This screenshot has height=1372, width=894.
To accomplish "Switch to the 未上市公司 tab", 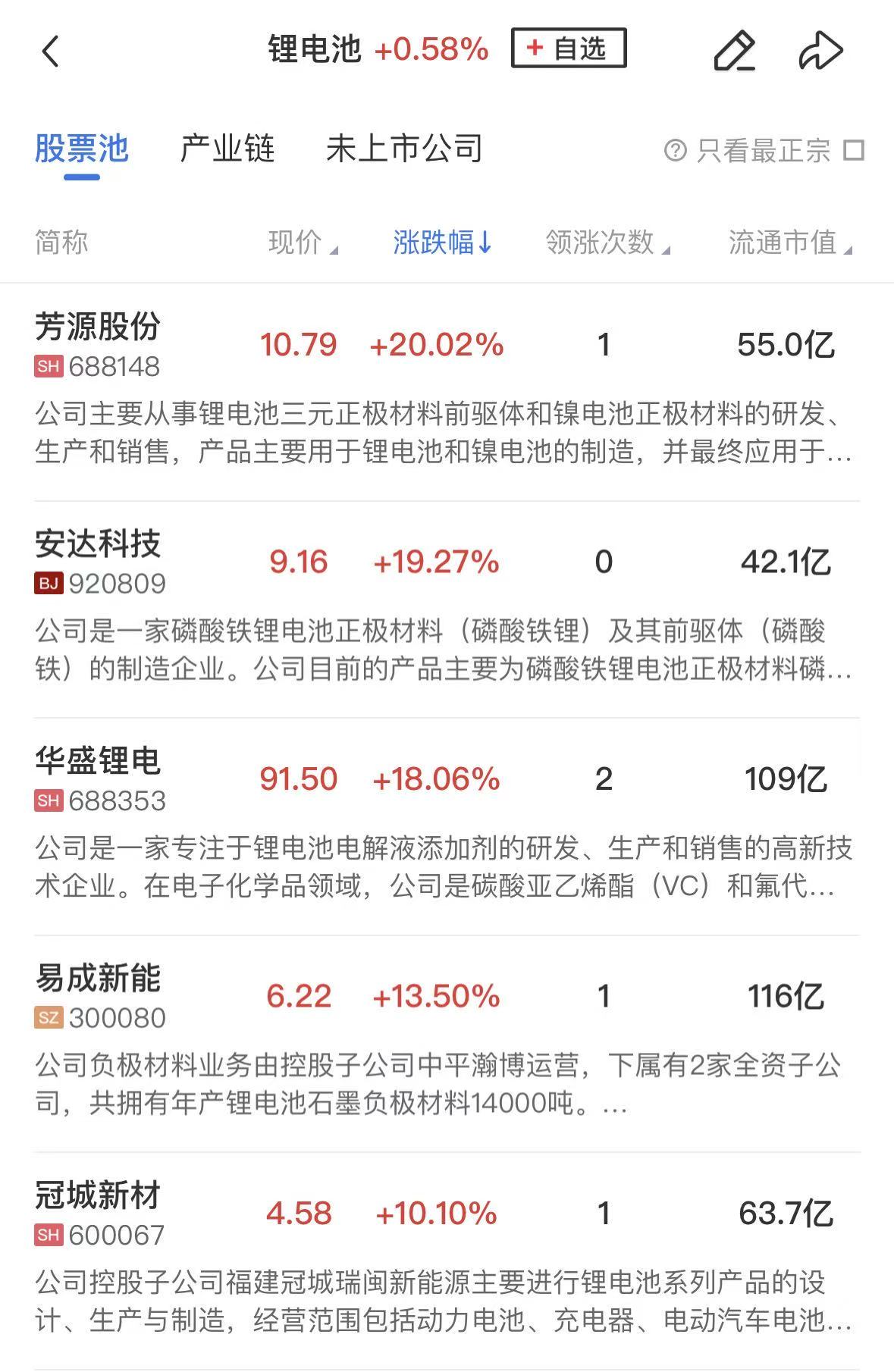I will pyautogui.click(x=404, y=149).
